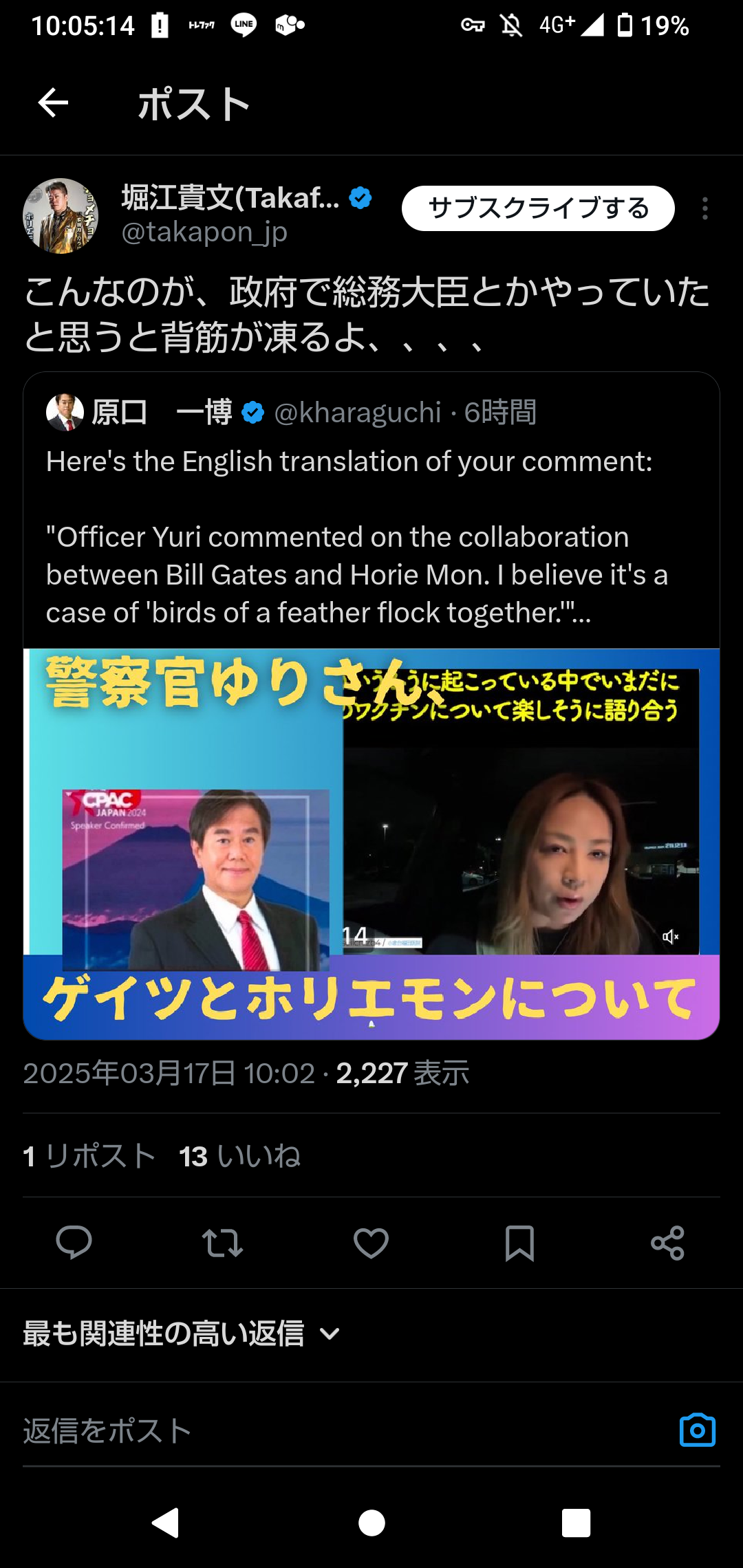The height and width of the screenshot is (1568, 743).
Task: Open the quoted post's video thumbnail
Action: tap(371, 843)
